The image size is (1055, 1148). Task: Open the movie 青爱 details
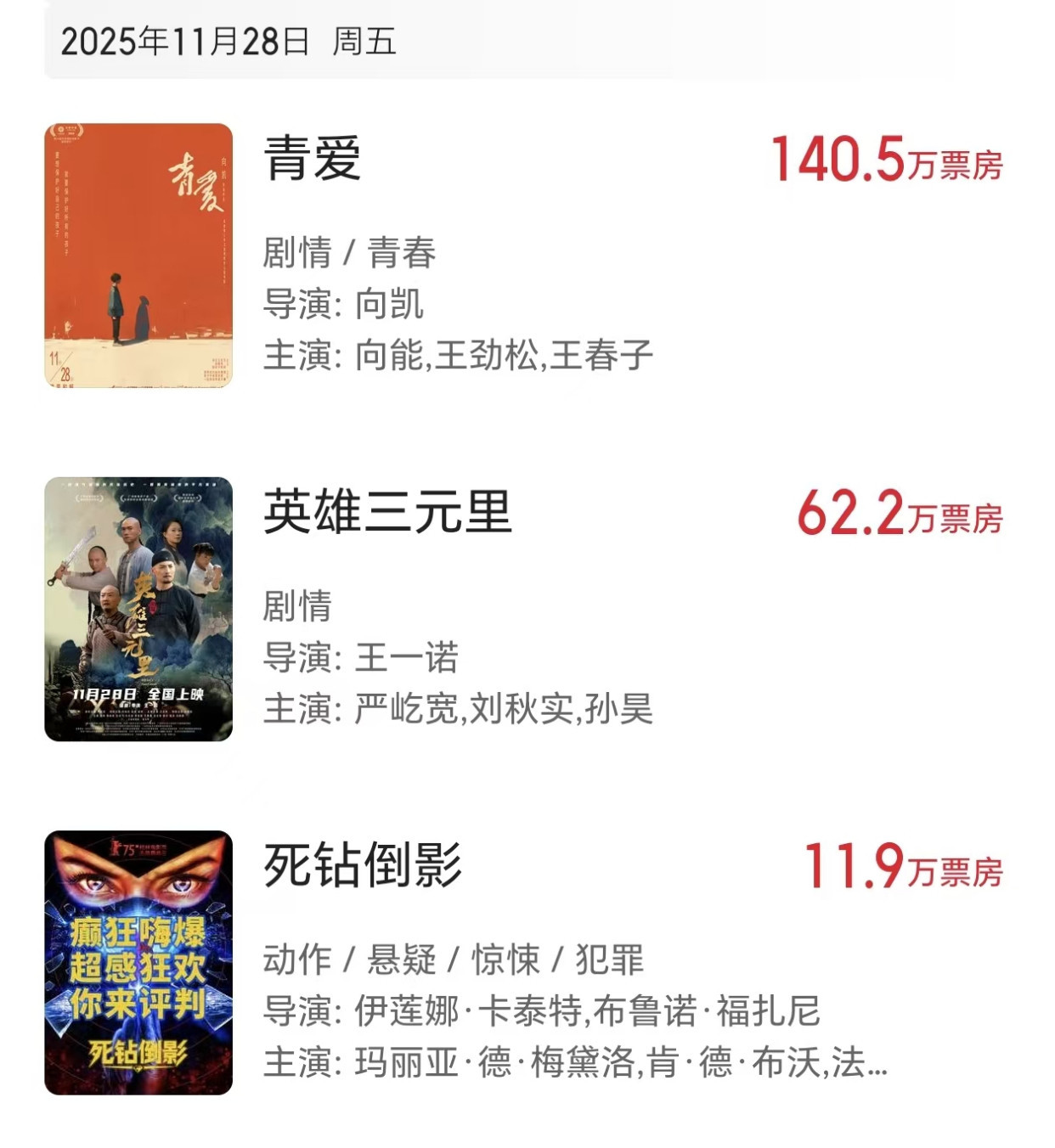[313, 160]
